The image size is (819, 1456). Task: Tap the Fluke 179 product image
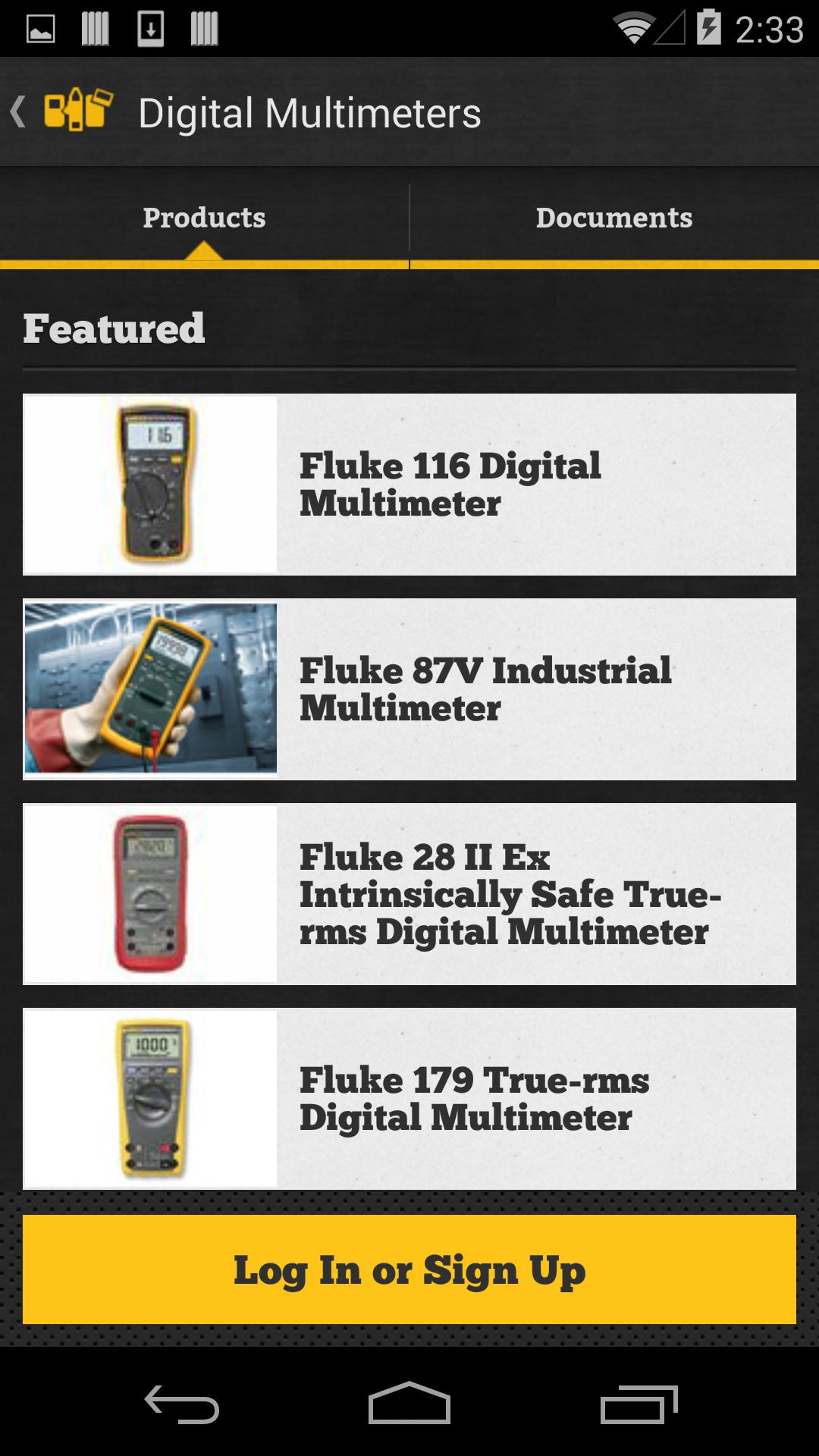coord(152,1097)
